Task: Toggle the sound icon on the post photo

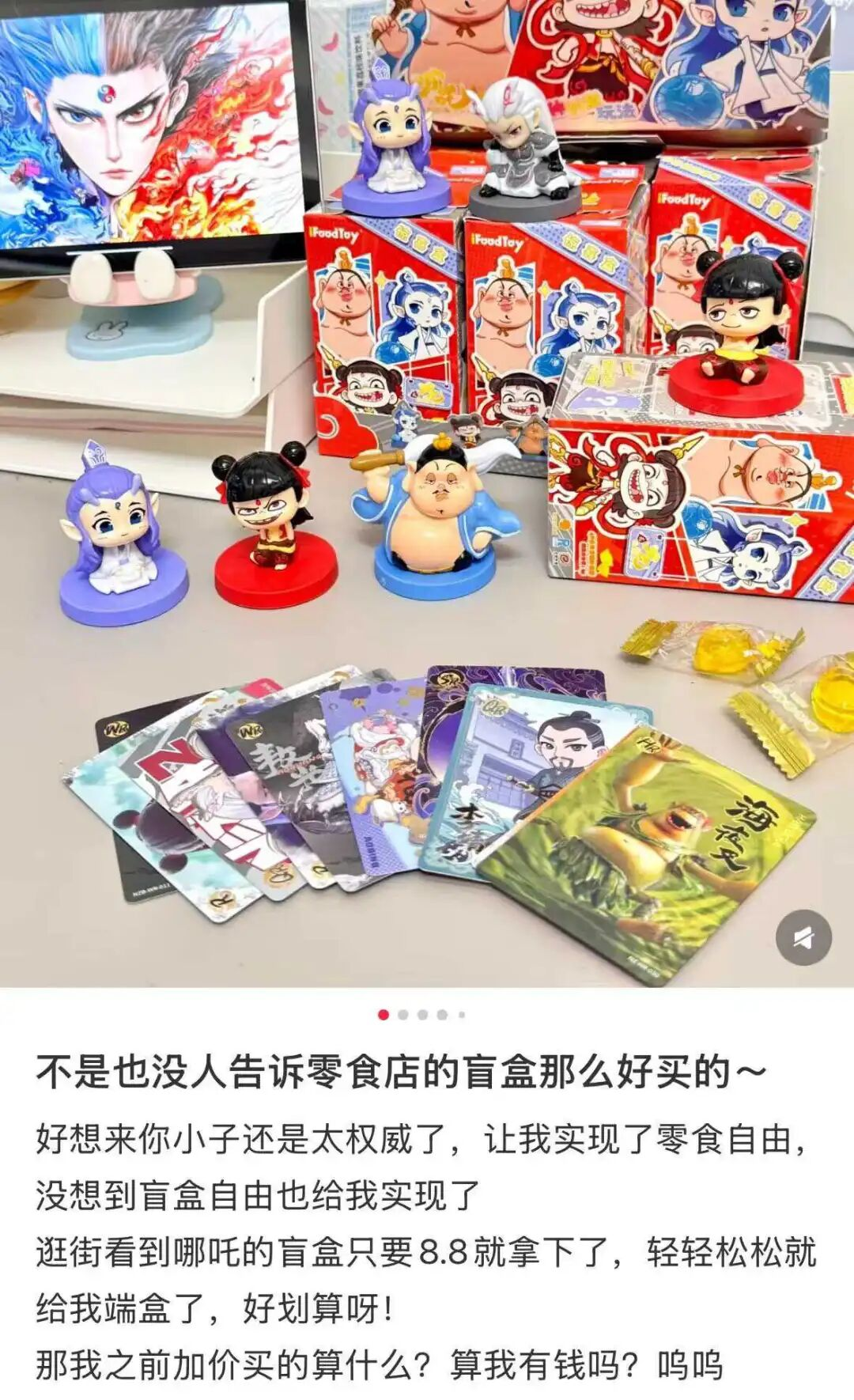Action: [x=803, y=938]
